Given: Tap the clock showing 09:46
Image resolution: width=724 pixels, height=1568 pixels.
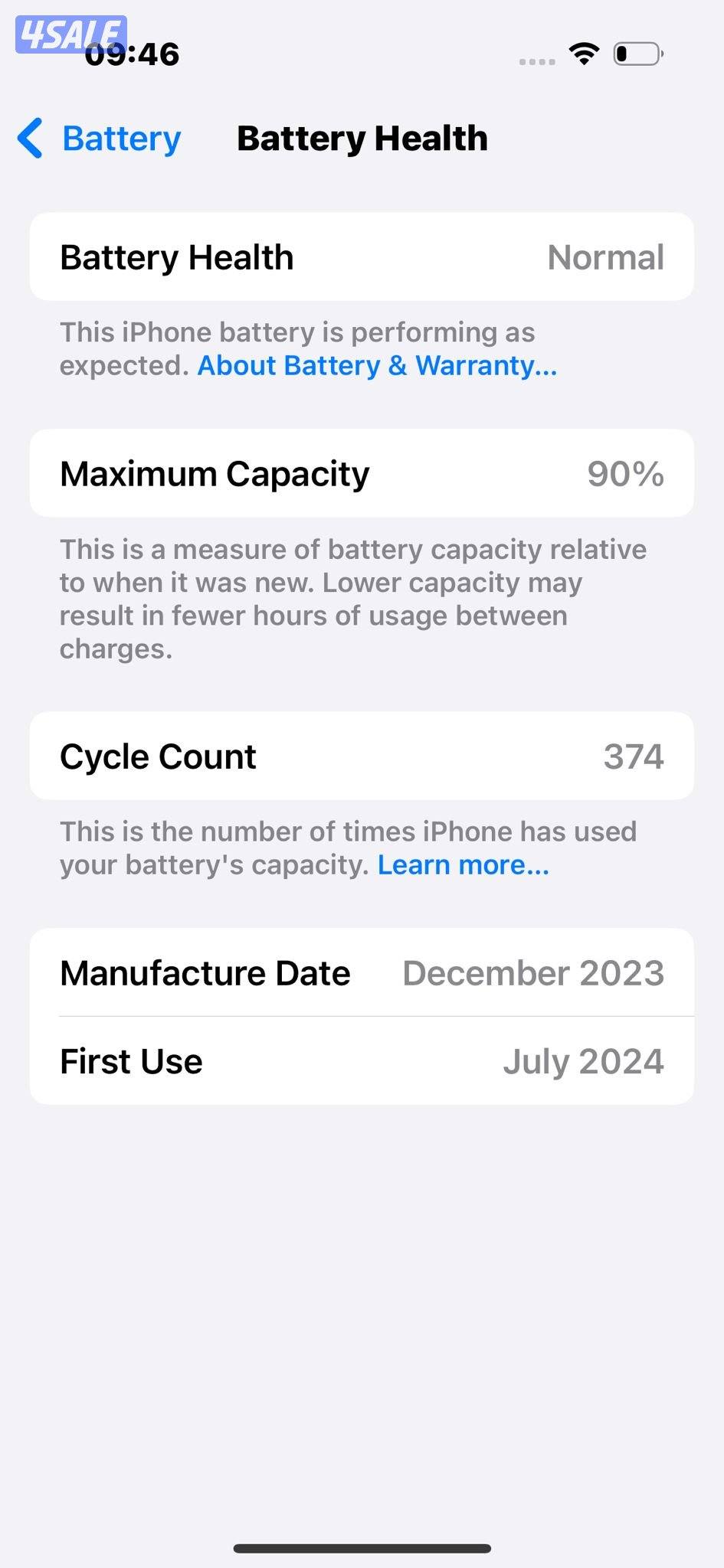Looking at the screenshot, I should point(134,52).
